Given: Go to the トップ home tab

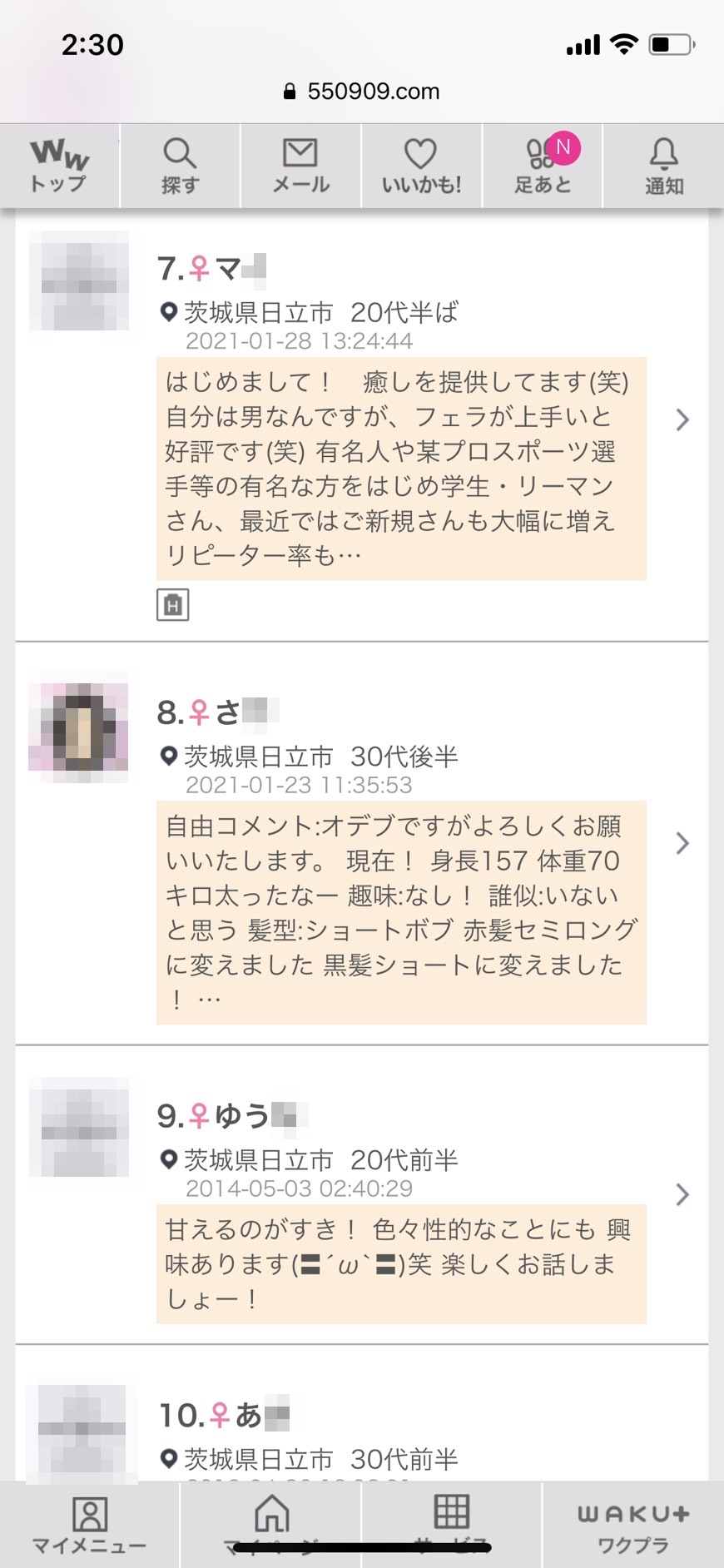Looking at the screenshot, I should coord(59,166).
